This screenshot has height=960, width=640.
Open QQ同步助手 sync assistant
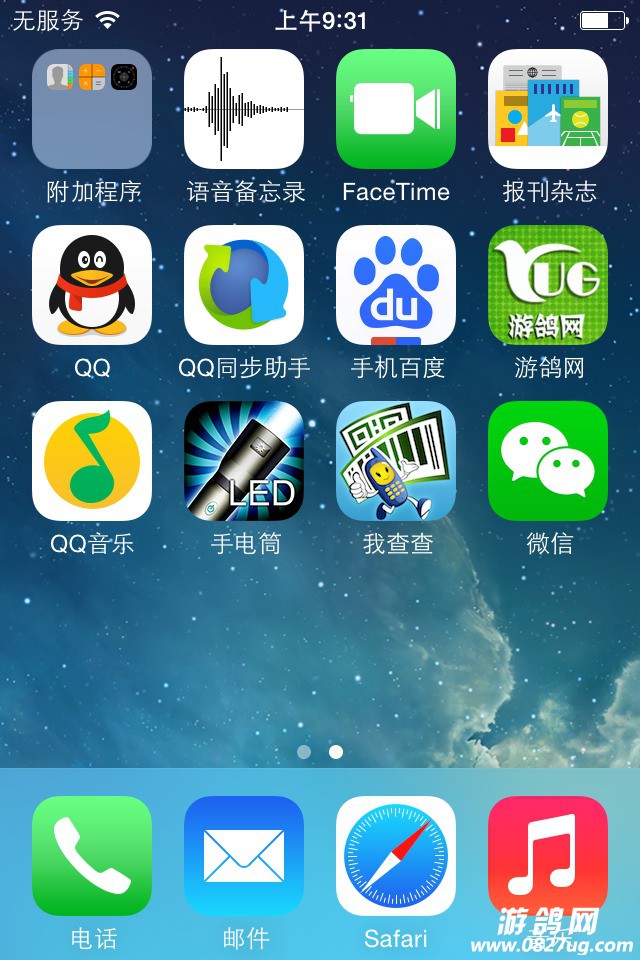tap(244, 285)
